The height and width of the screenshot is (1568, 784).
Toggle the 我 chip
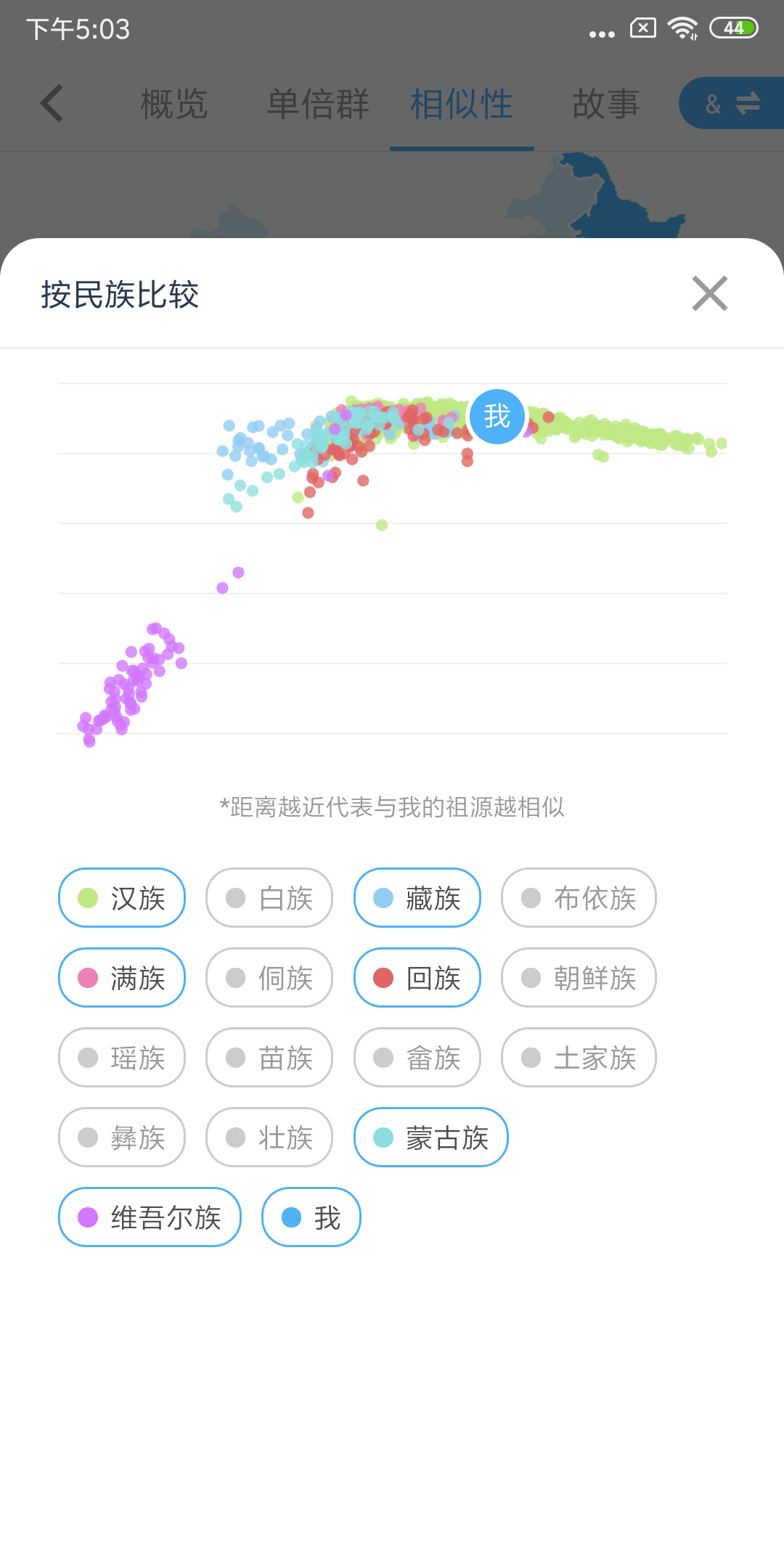[311, 1217]
